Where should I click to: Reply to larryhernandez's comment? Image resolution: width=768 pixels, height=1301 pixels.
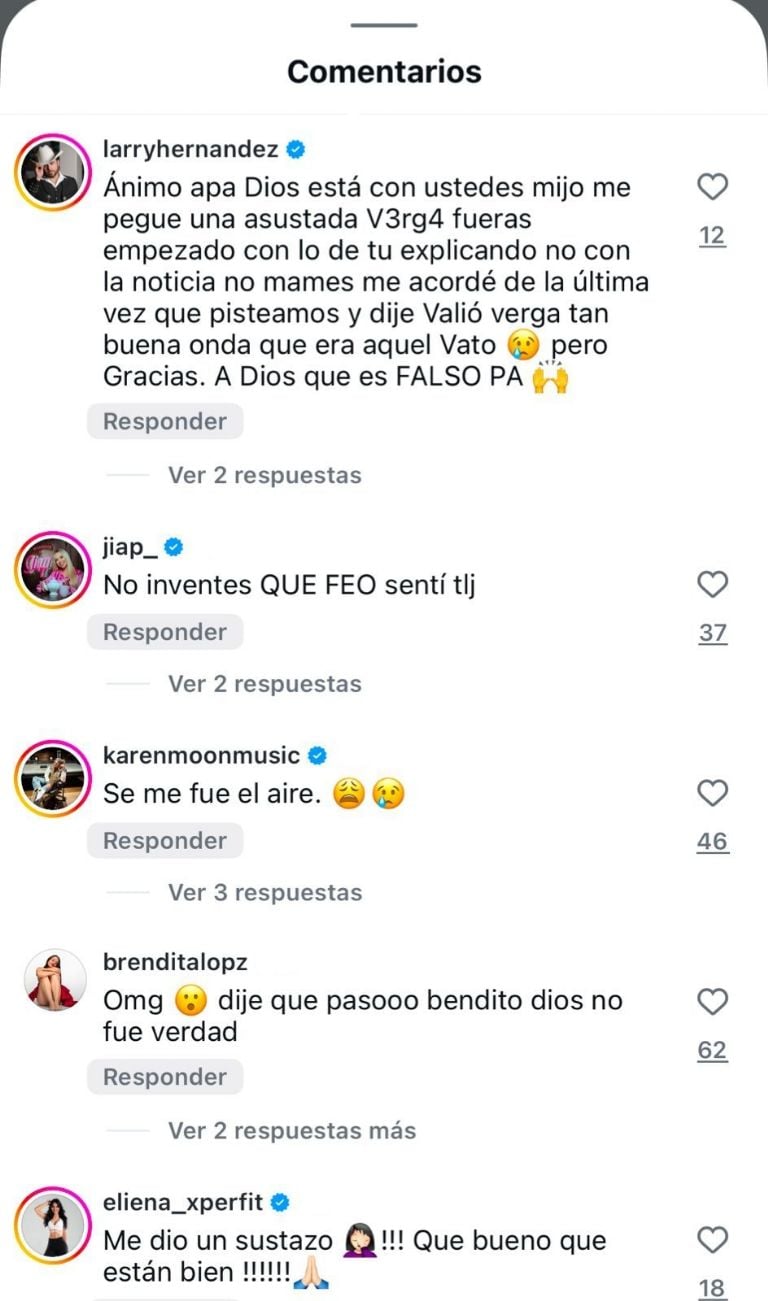click(x=165, y=421)
